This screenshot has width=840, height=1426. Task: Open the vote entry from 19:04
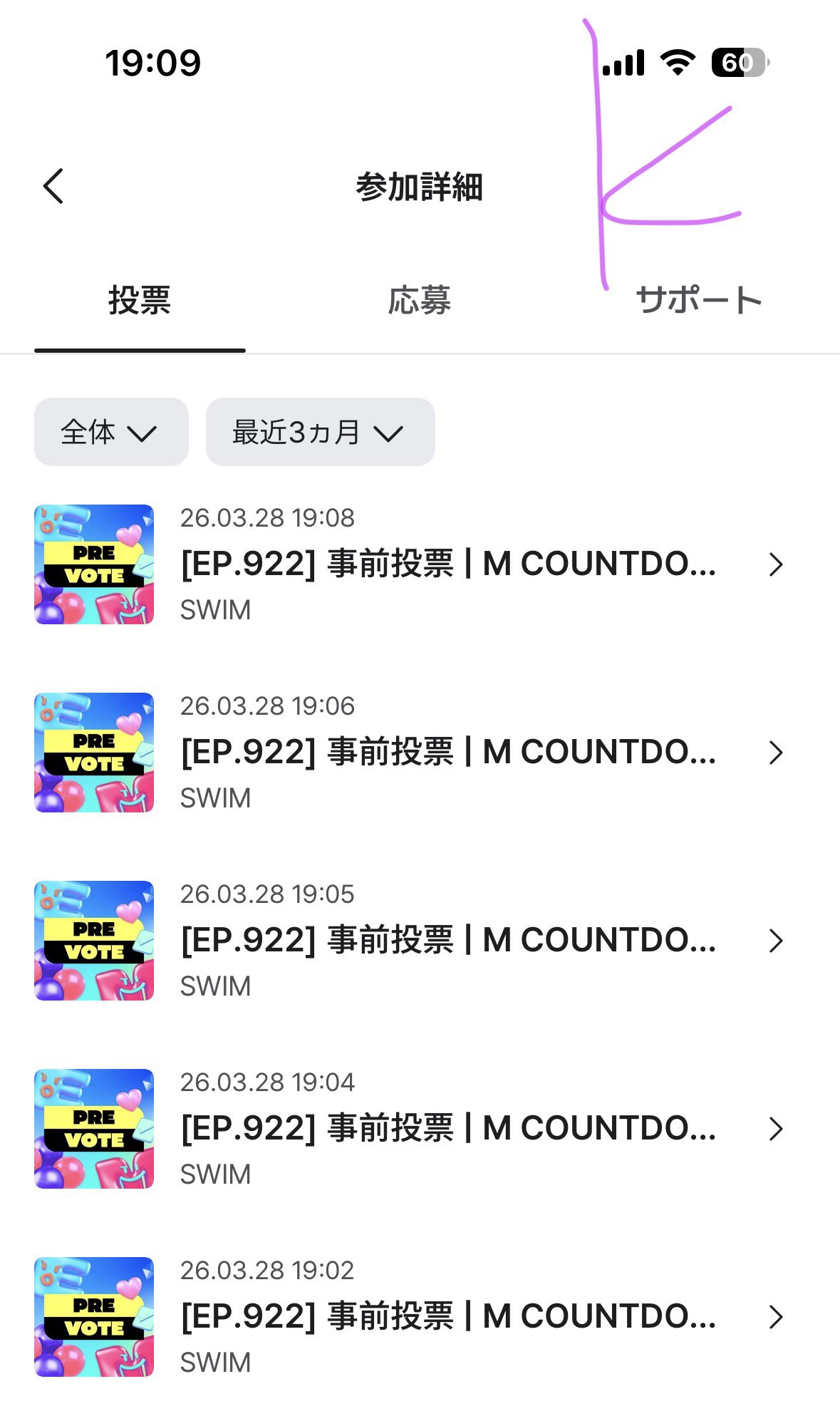pos(447,1129)
